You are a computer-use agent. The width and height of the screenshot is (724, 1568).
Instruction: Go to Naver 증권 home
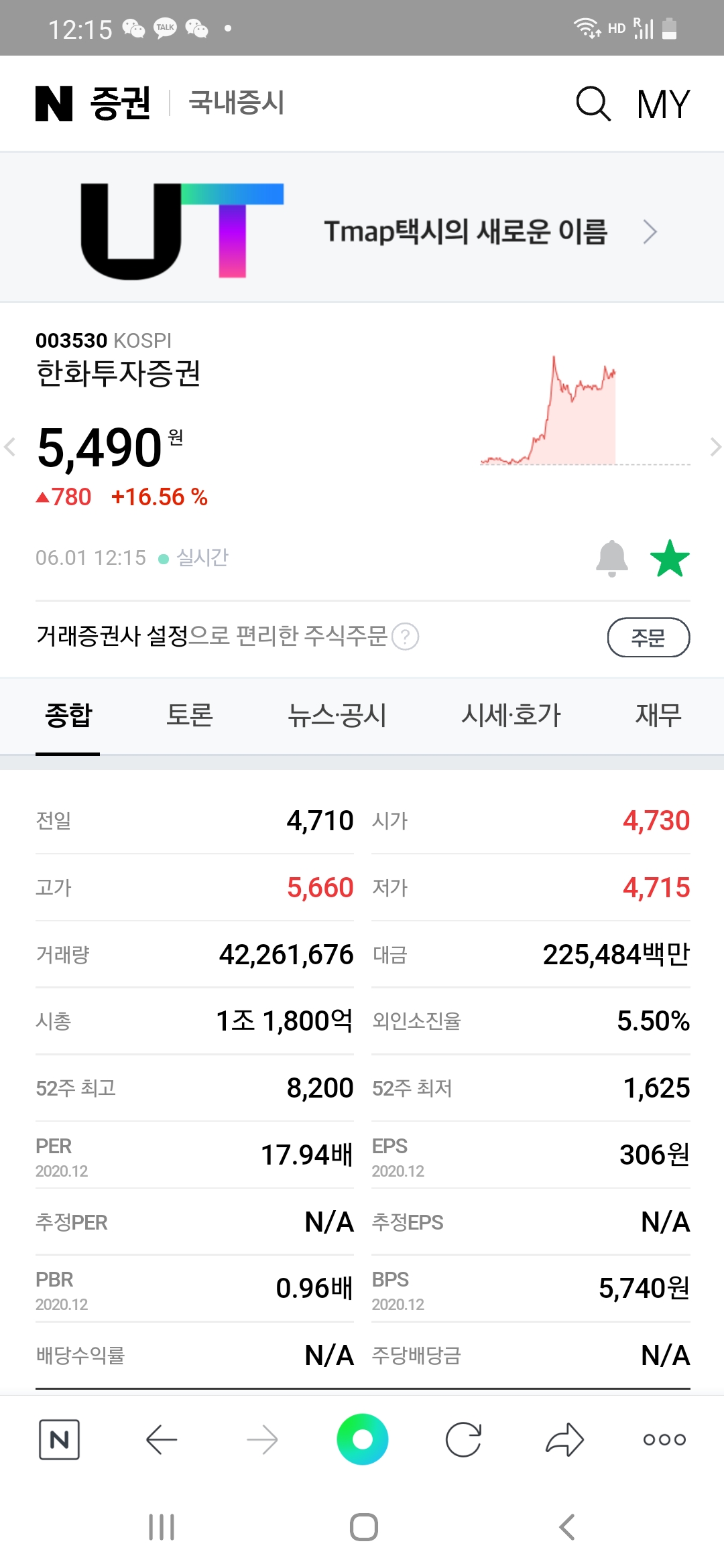pos(93,104)
